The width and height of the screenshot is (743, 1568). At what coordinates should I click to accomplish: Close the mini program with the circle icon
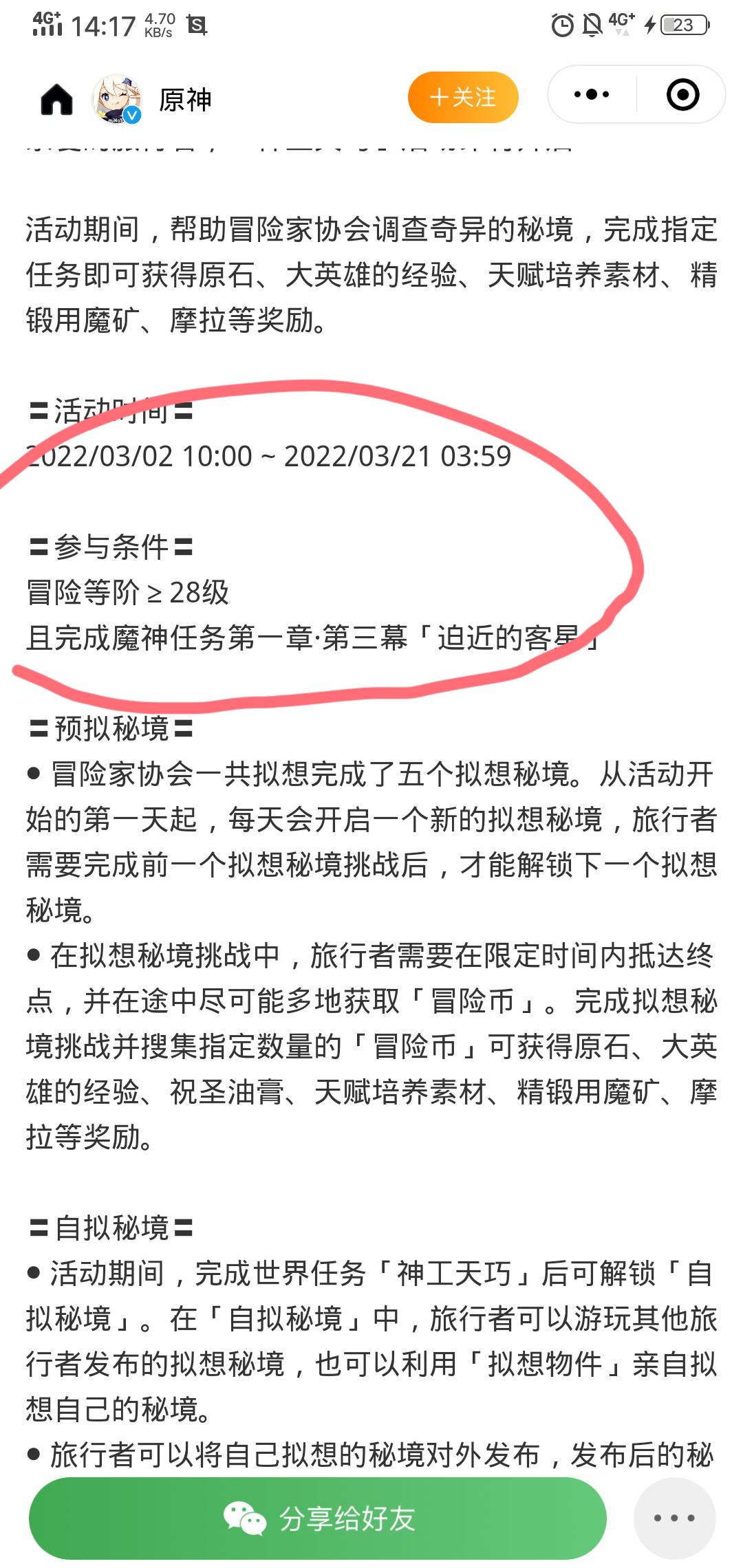point(682,95)
